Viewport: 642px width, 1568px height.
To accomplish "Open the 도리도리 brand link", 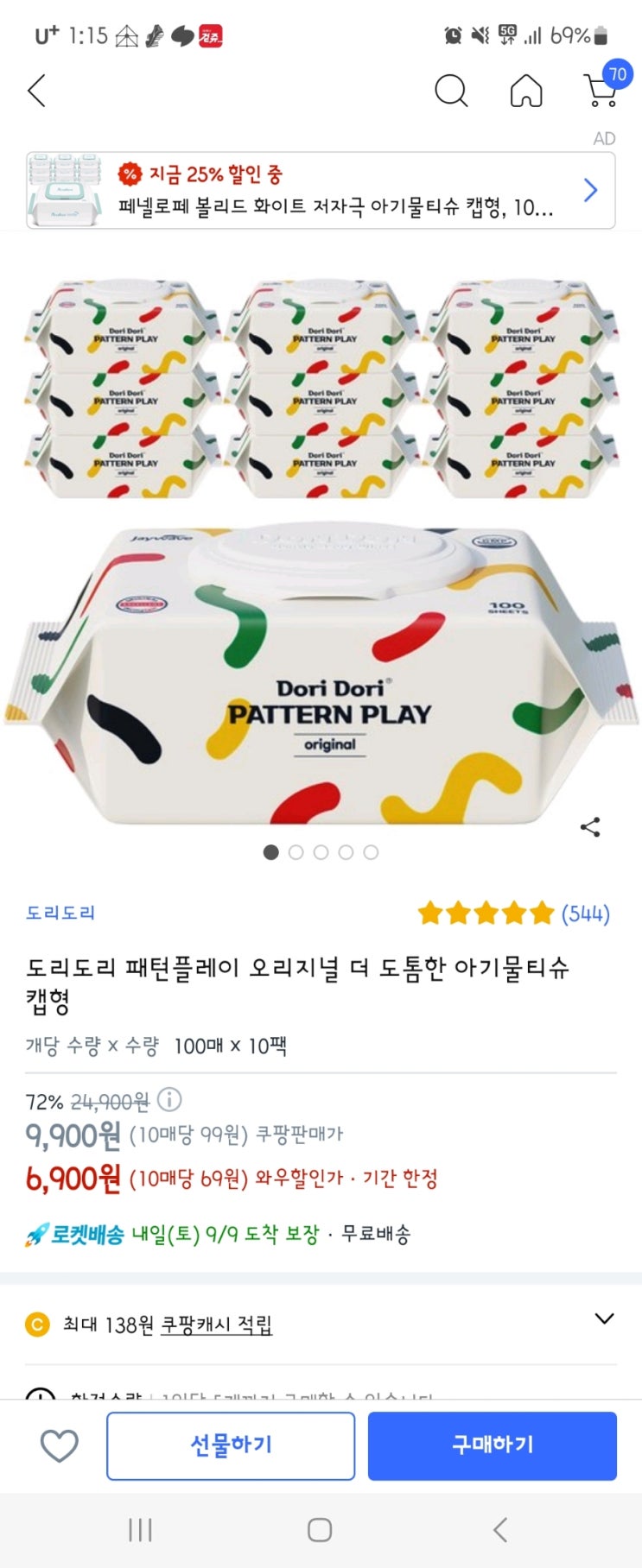I will [60, 913].
